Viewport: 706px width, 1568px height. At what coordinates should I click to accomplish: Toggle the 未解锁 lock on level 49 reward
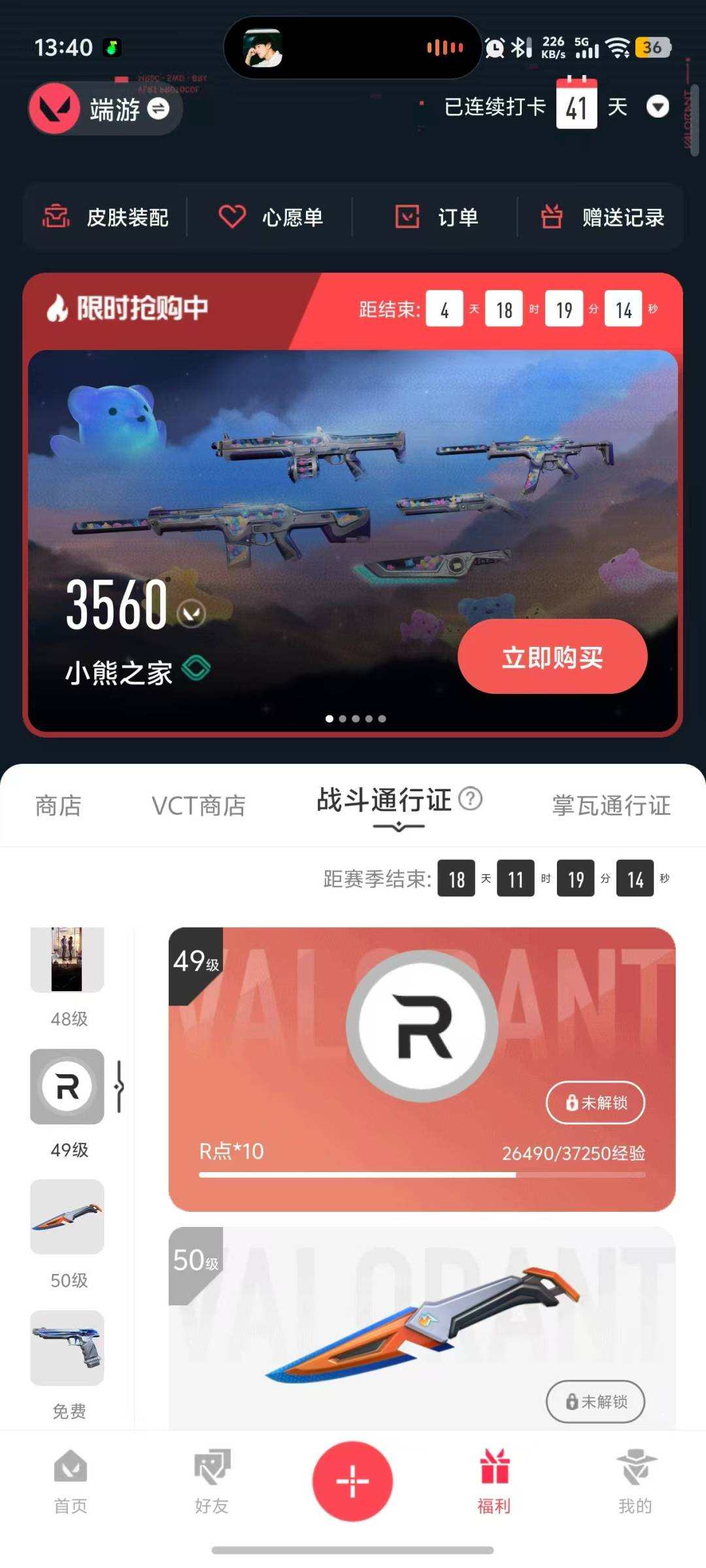(x=596, y=1102)
